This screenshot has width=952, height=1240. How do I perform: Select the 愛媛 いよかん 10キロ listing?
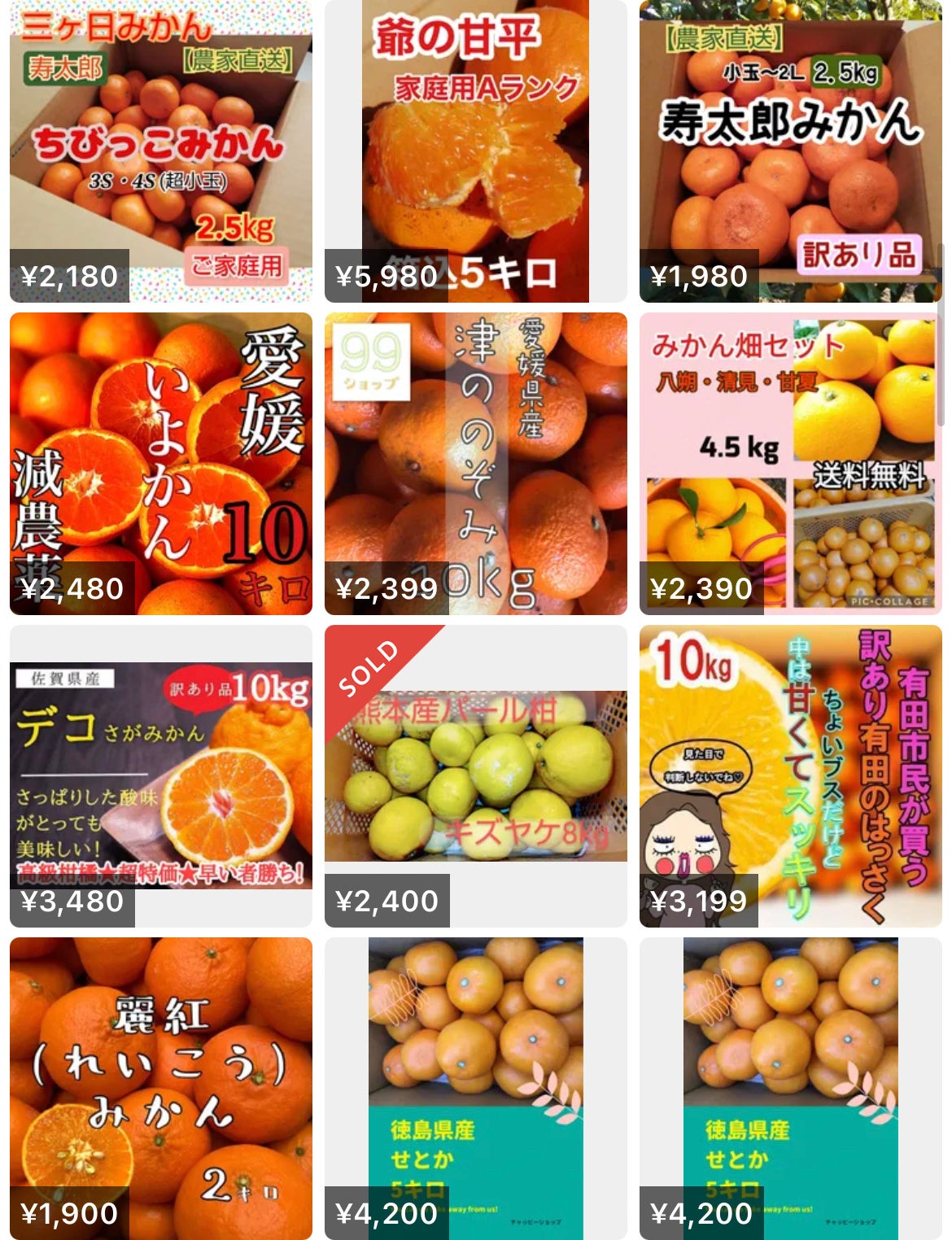tap(160, 463)
